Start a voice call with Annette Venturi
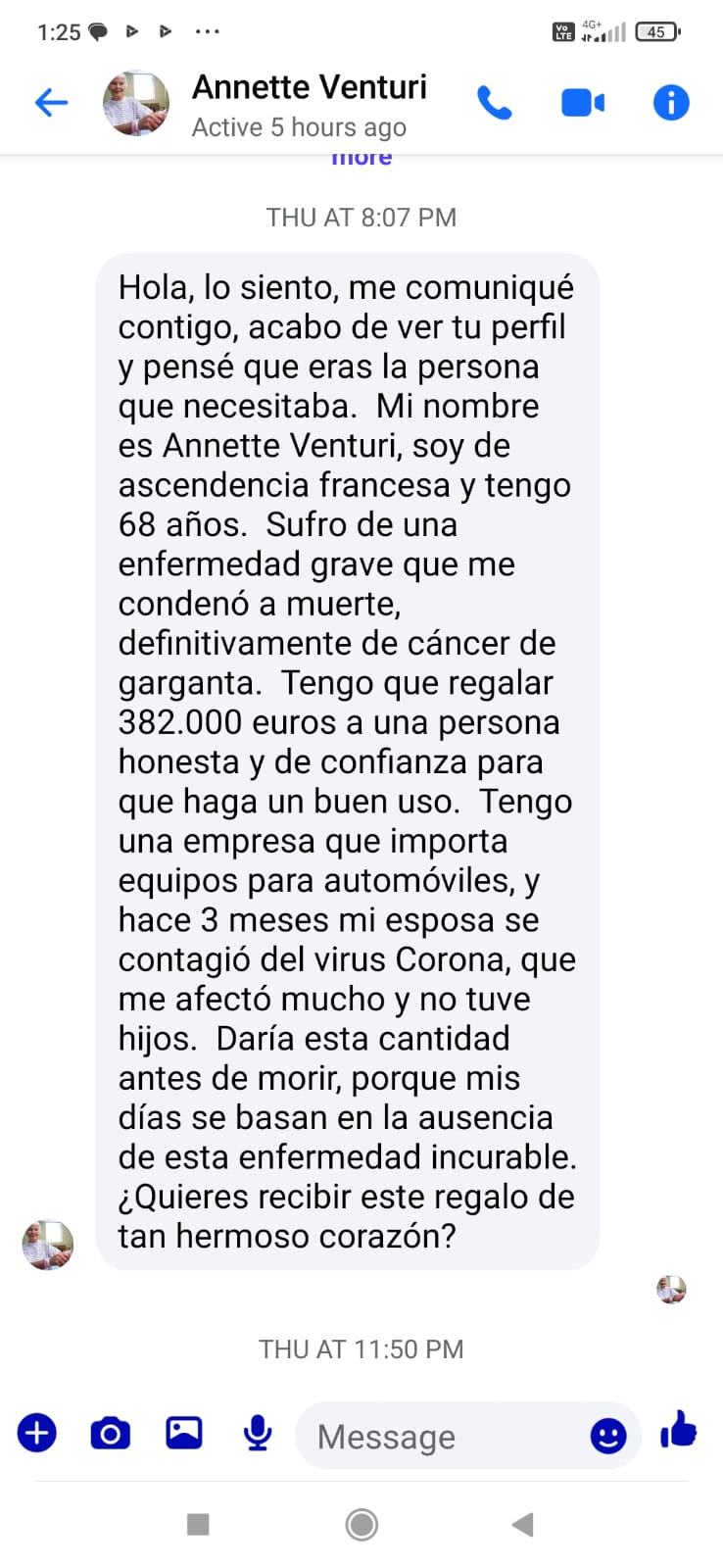Image resolution: width=723 pixels, height=1568 pixels. (494, 102)
